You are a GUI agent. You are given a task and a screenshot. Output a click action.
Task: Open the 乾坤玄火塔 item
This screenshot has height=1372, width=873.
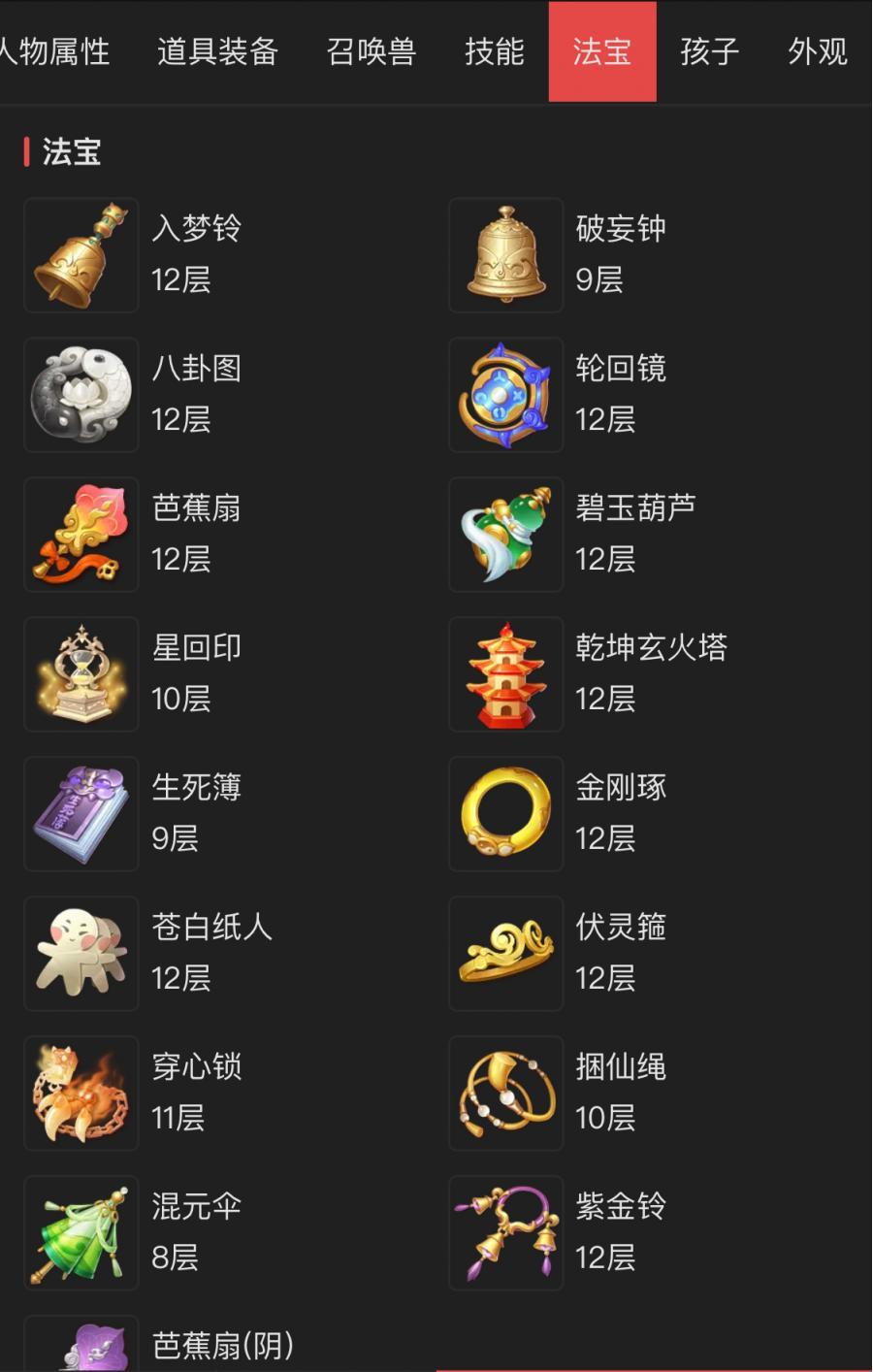[x=505, y=674]
